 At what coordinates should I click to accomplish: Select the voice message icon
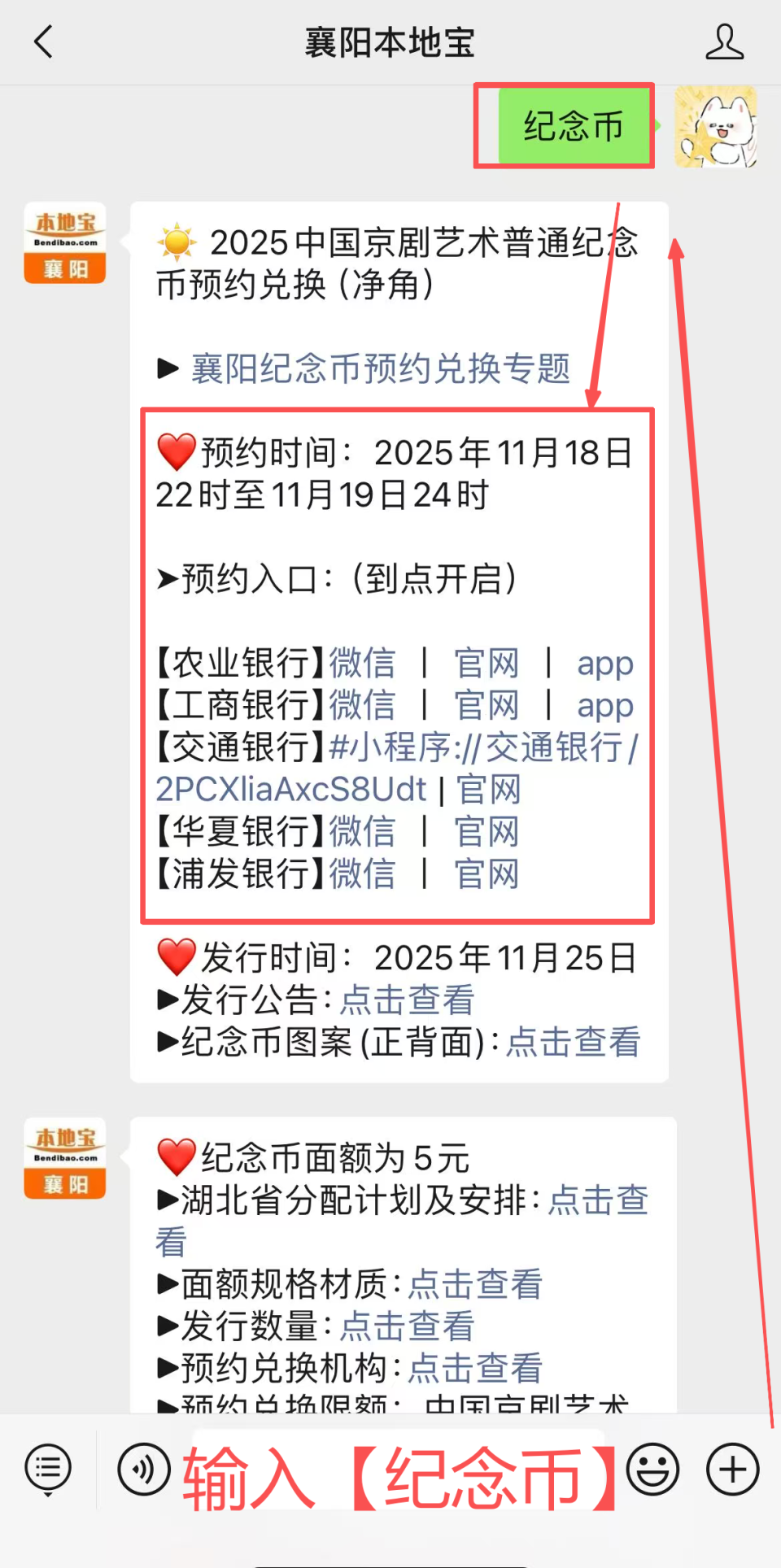click(x=145, y=1469)
